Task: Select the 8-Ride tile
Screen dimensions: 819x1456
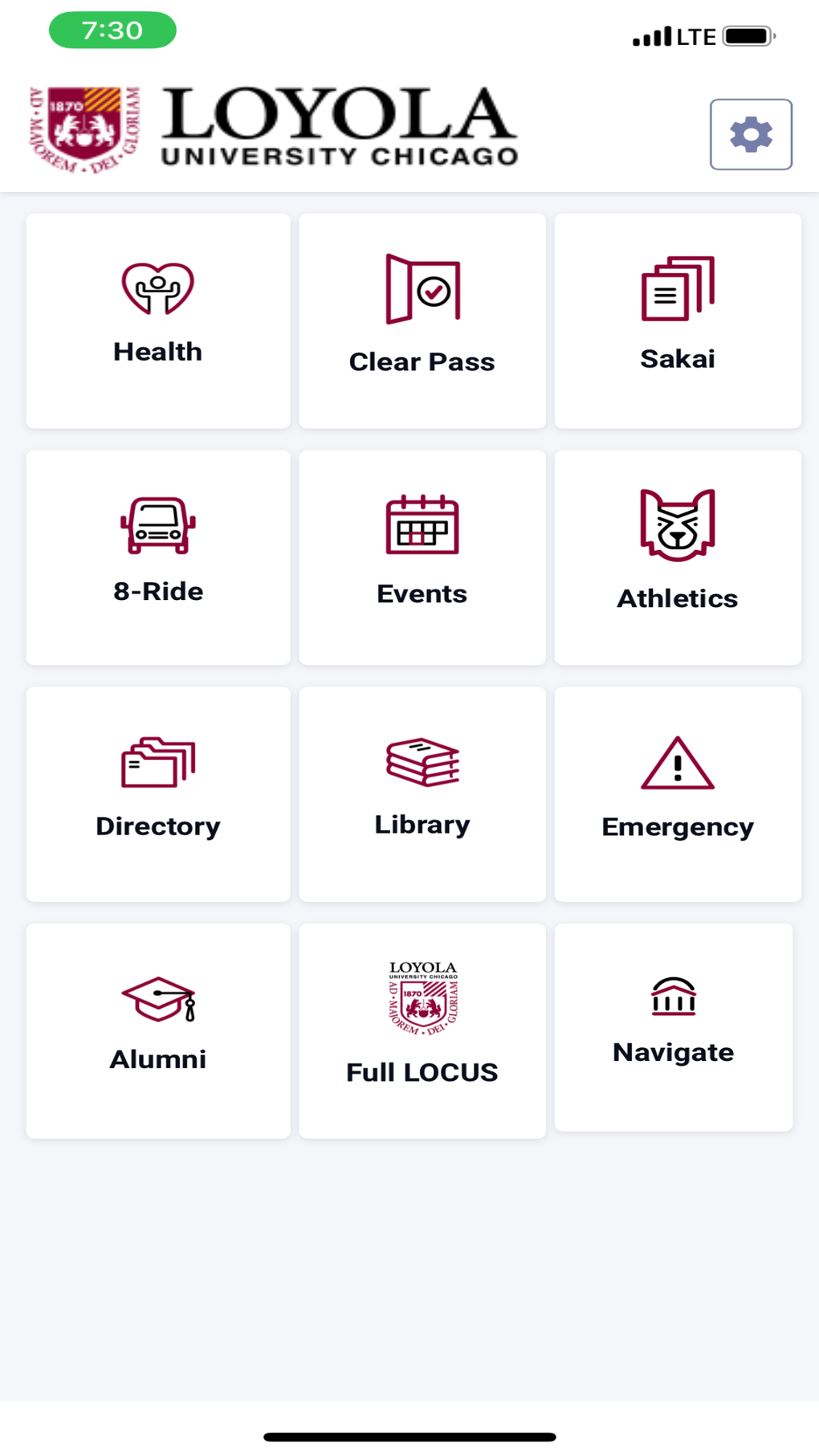Action: coord(158,557)
